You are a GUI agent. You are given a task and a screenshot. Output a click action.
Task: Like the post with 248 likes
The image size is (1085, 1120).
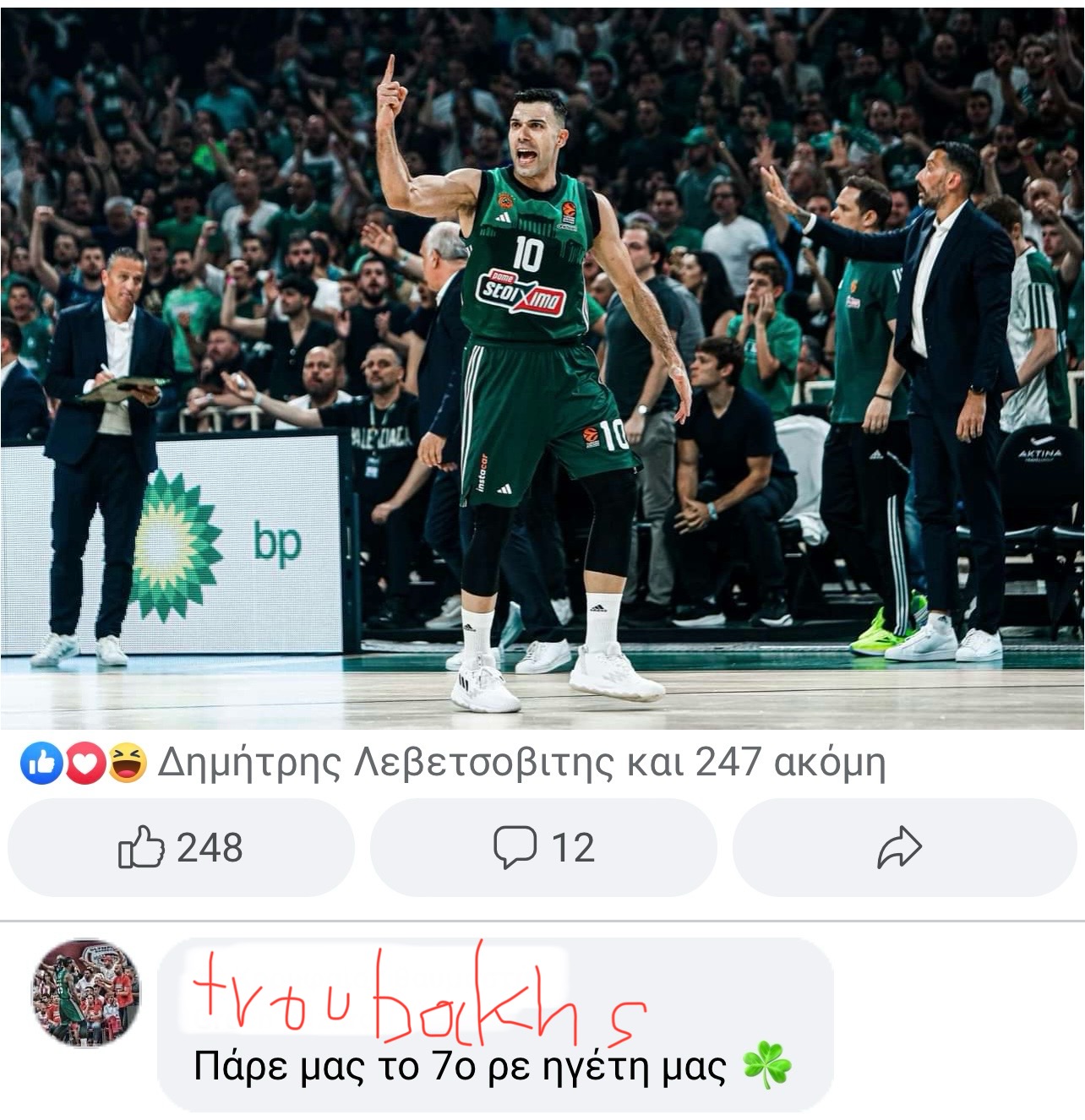180,847
